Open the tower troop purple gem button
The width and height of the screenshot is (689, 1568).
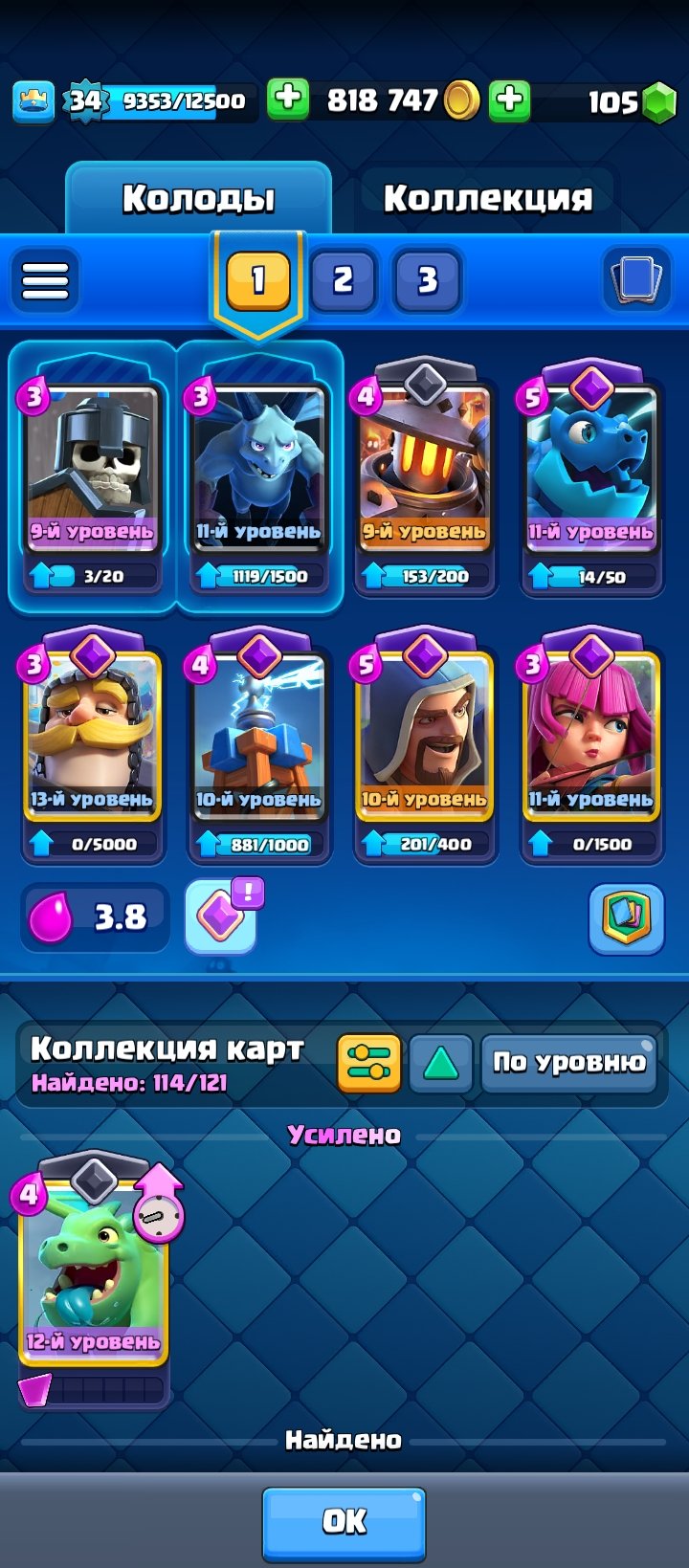click(x=221, y=917)
